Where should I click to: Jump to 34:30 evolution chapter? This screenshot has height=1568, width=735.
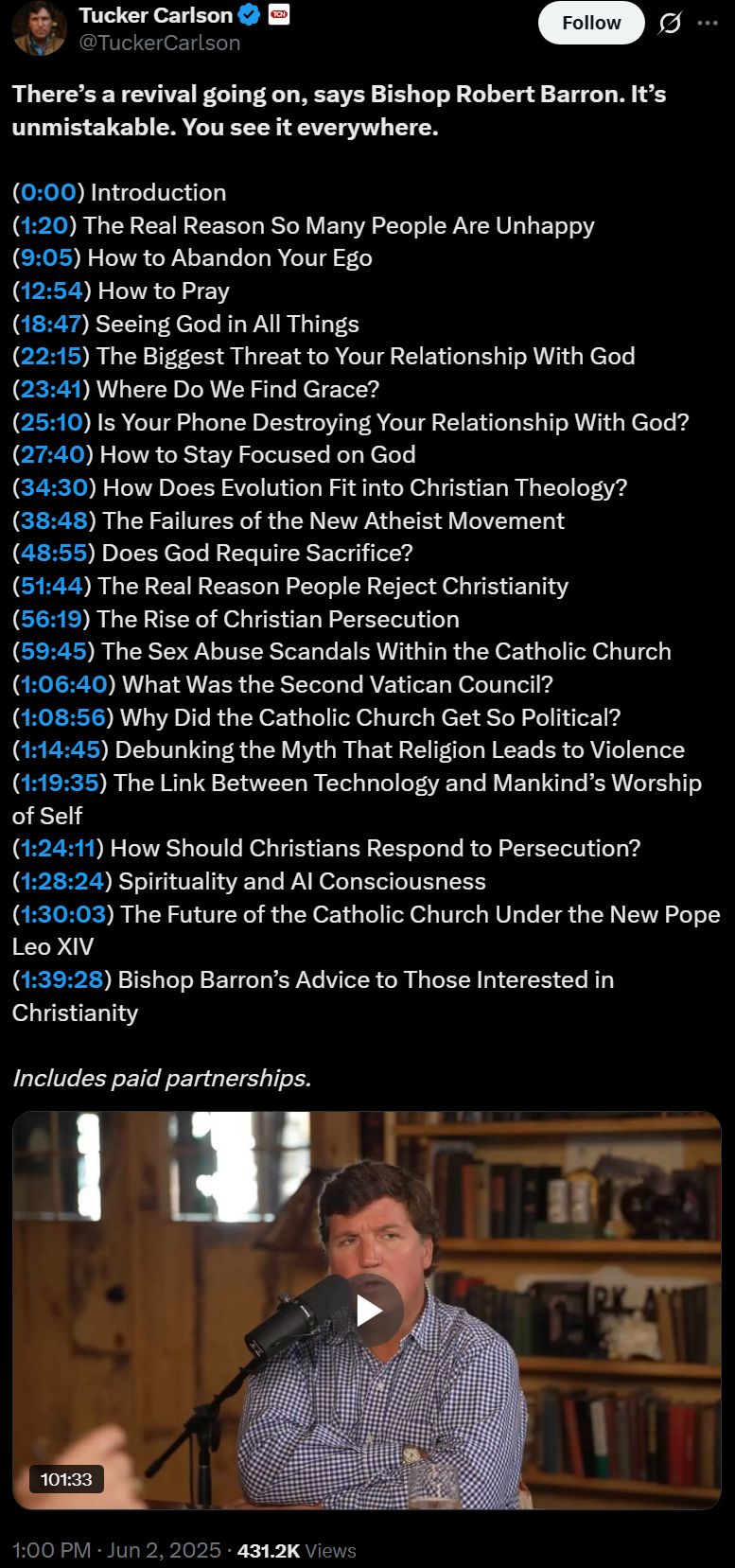pyautogui.click(x=54, y=487)
